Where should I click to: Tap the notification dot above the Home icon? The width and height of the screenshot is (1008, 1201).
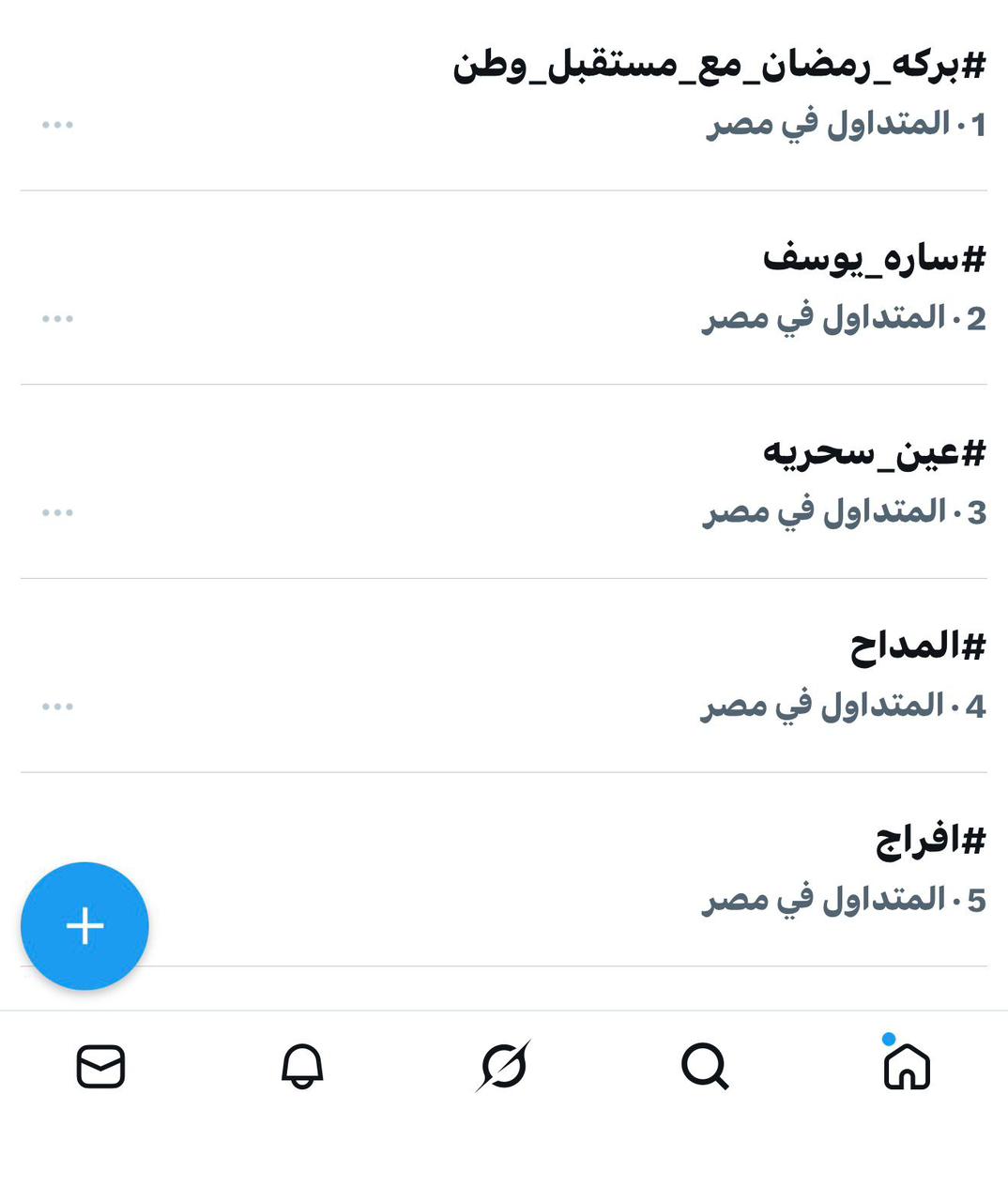pyautogui.click(x=889, y=1040)
